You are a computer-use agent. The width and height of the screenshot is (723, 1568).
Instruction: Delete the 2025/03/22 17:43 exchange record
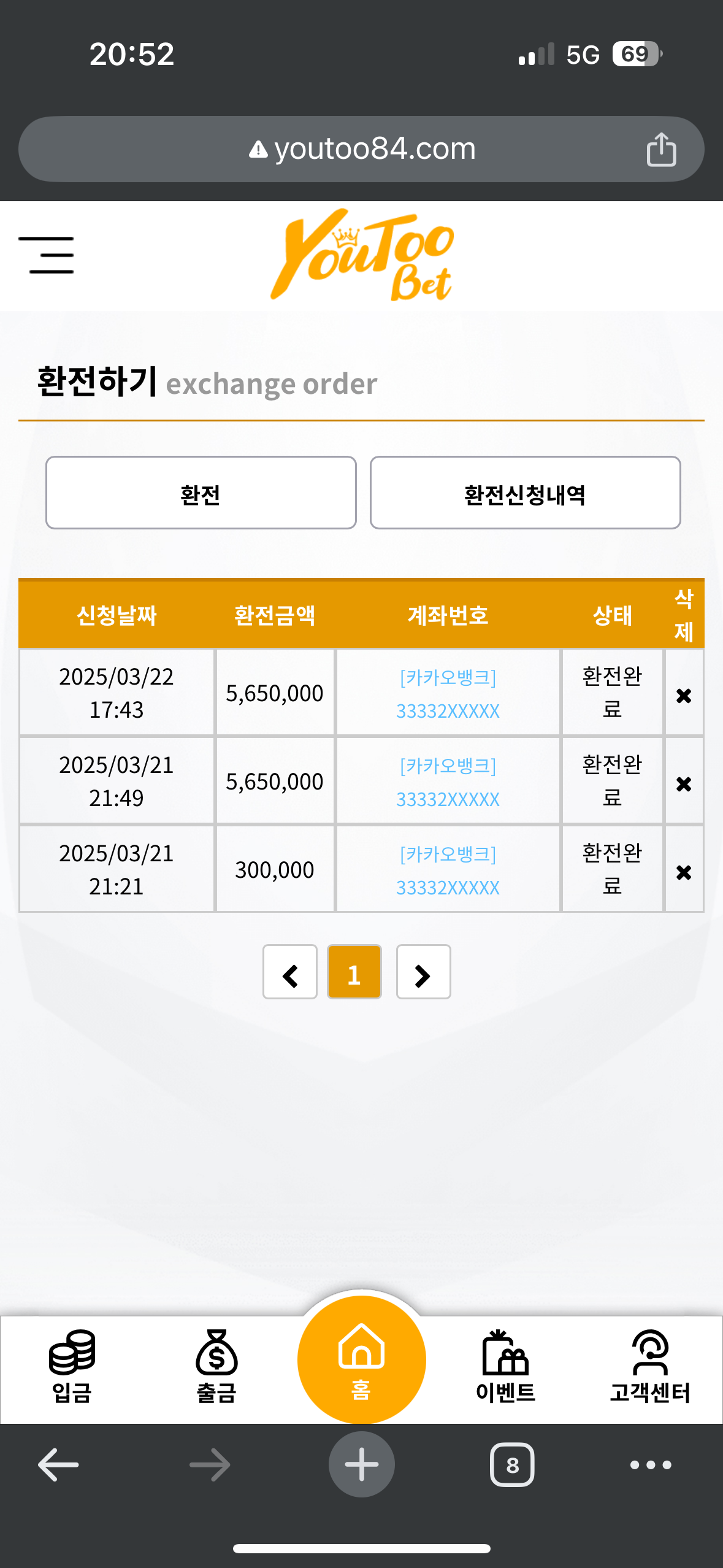click(683, 695)
